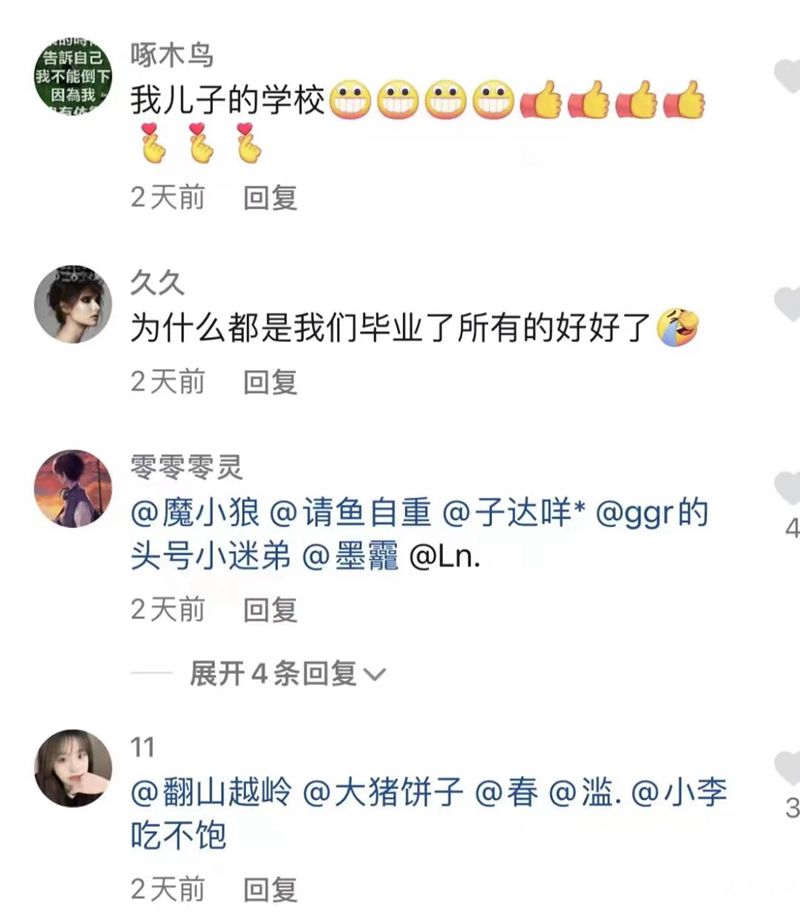Reply to 久久's comment
800x913 pixels.
coord(271,381)
